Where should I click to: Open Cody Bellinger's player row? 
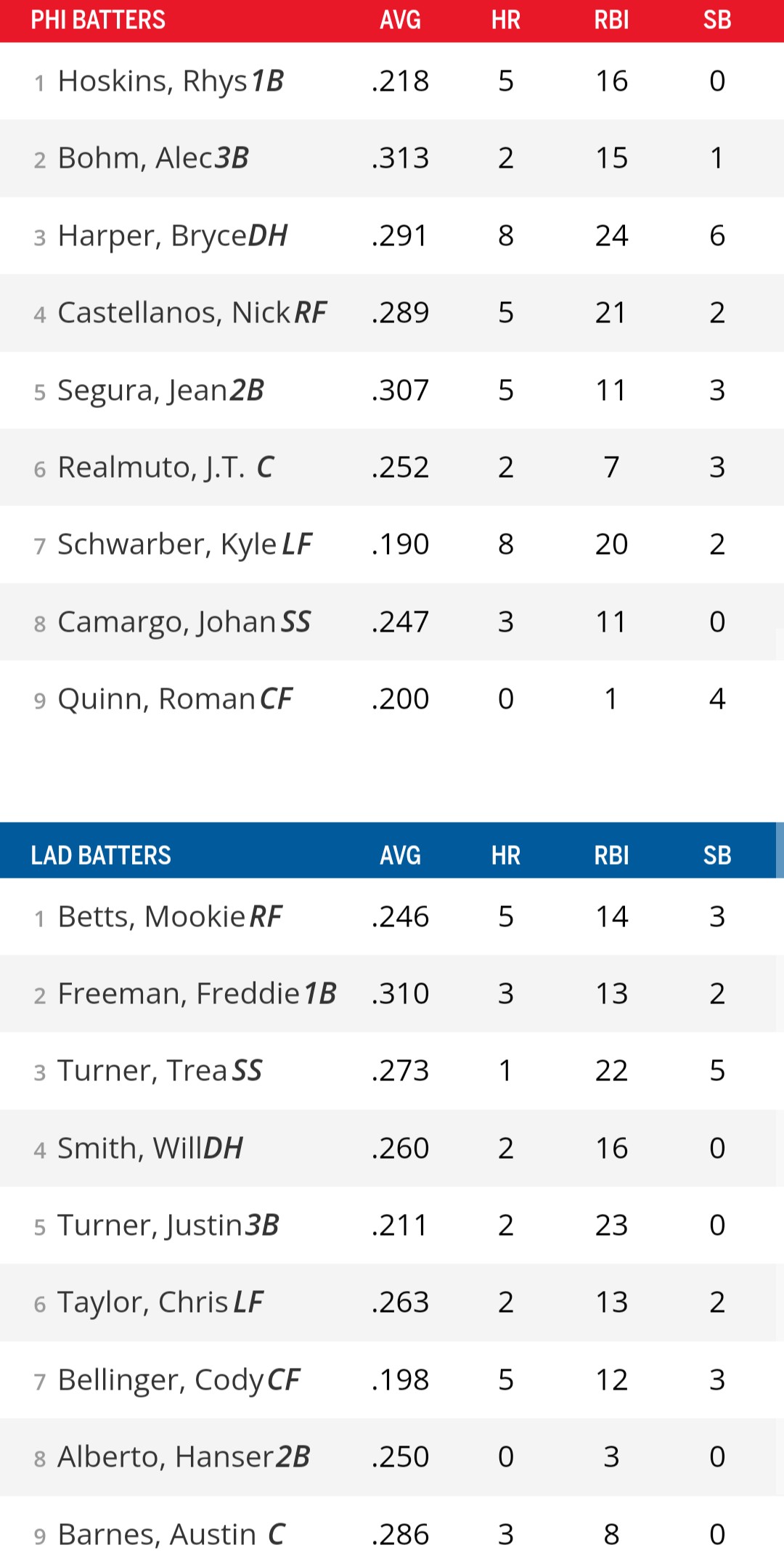(179, 1380)
